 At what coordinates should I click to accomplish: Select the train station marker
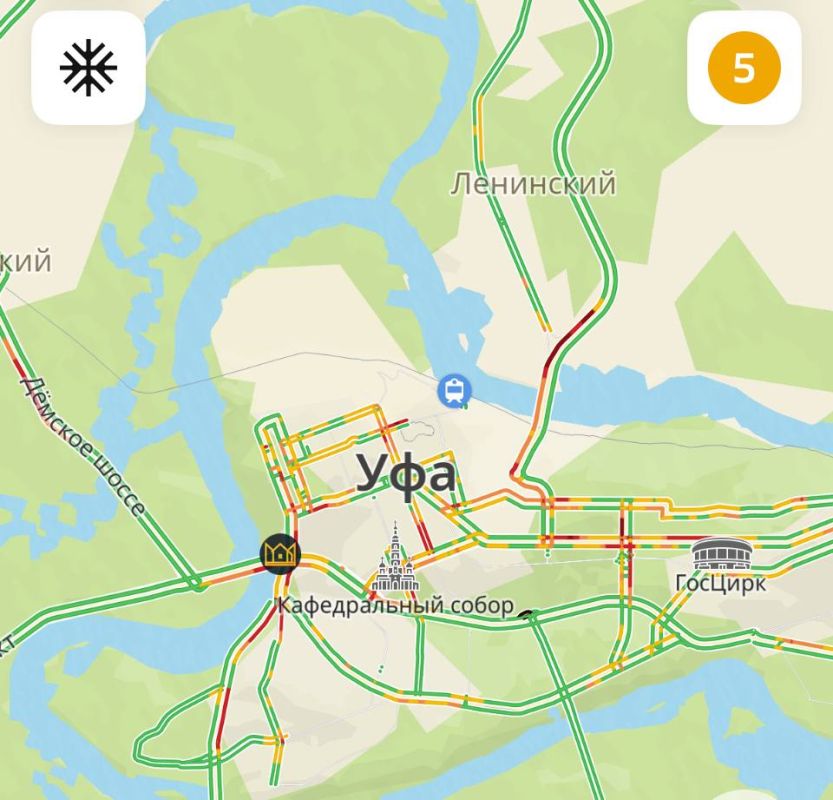click(x=455, y=389)
